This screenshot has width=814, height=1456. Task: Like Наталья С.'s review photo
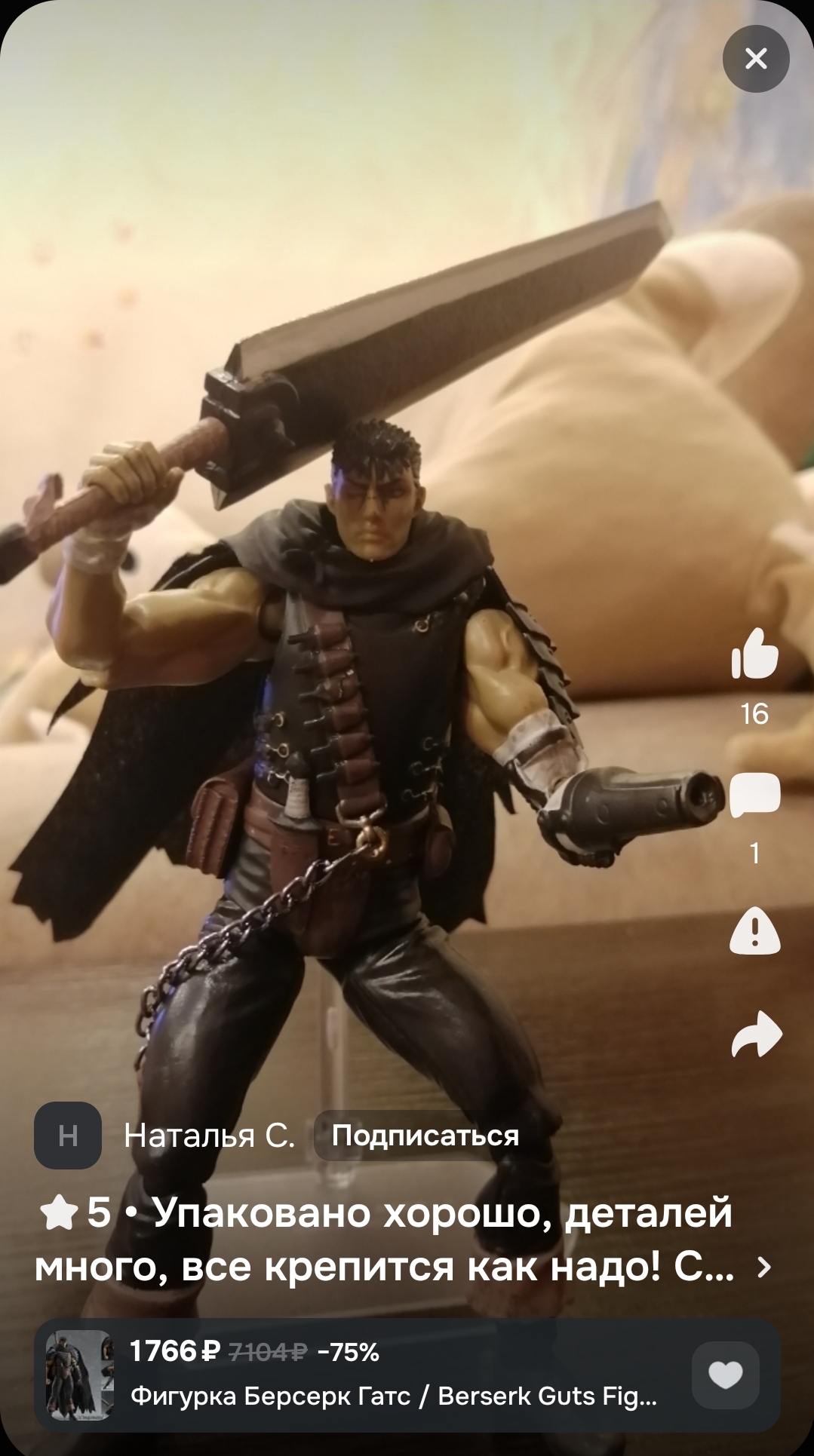pos(754,654)
